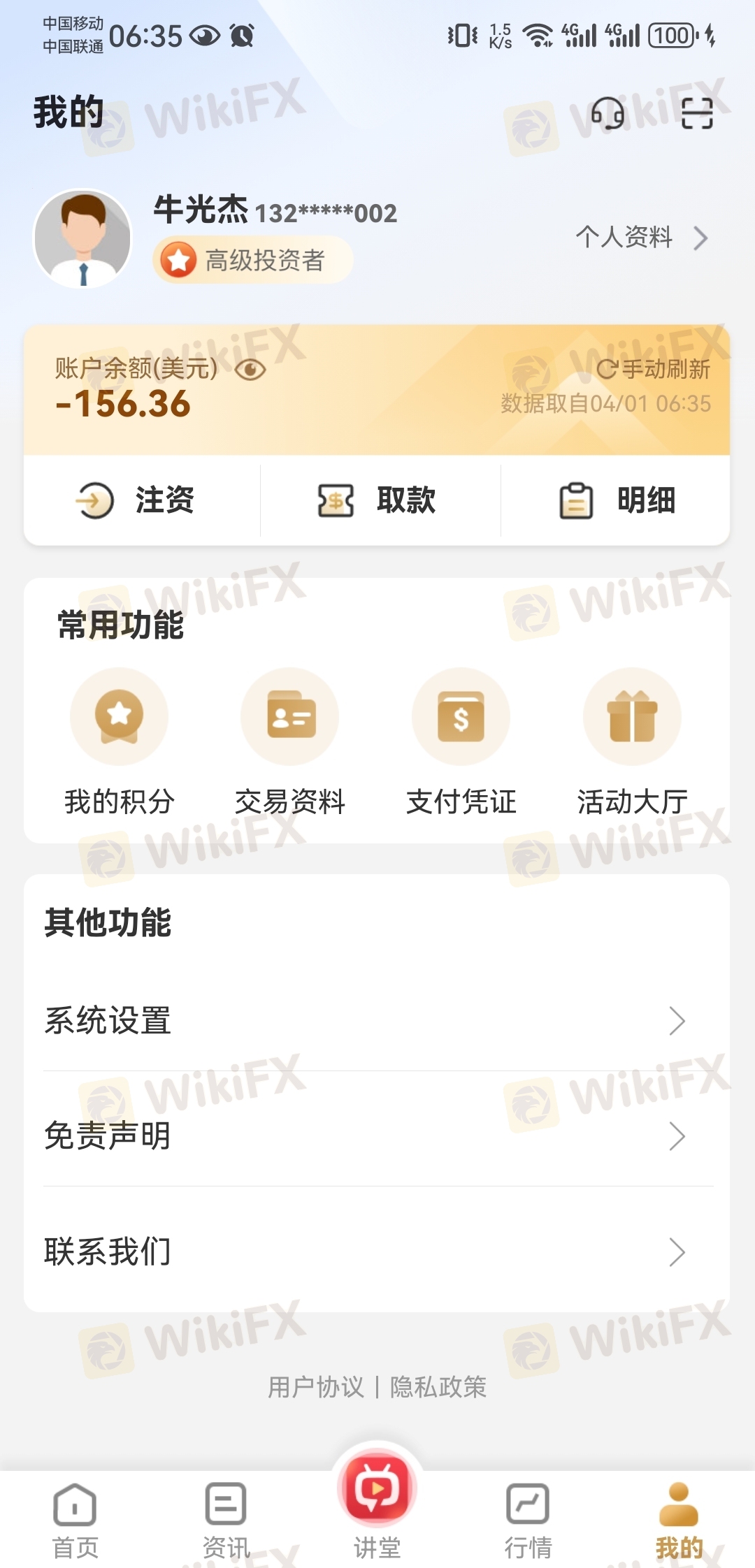Open 我的积分 points
Screen dimensions: 755x1568
(120, 739)
